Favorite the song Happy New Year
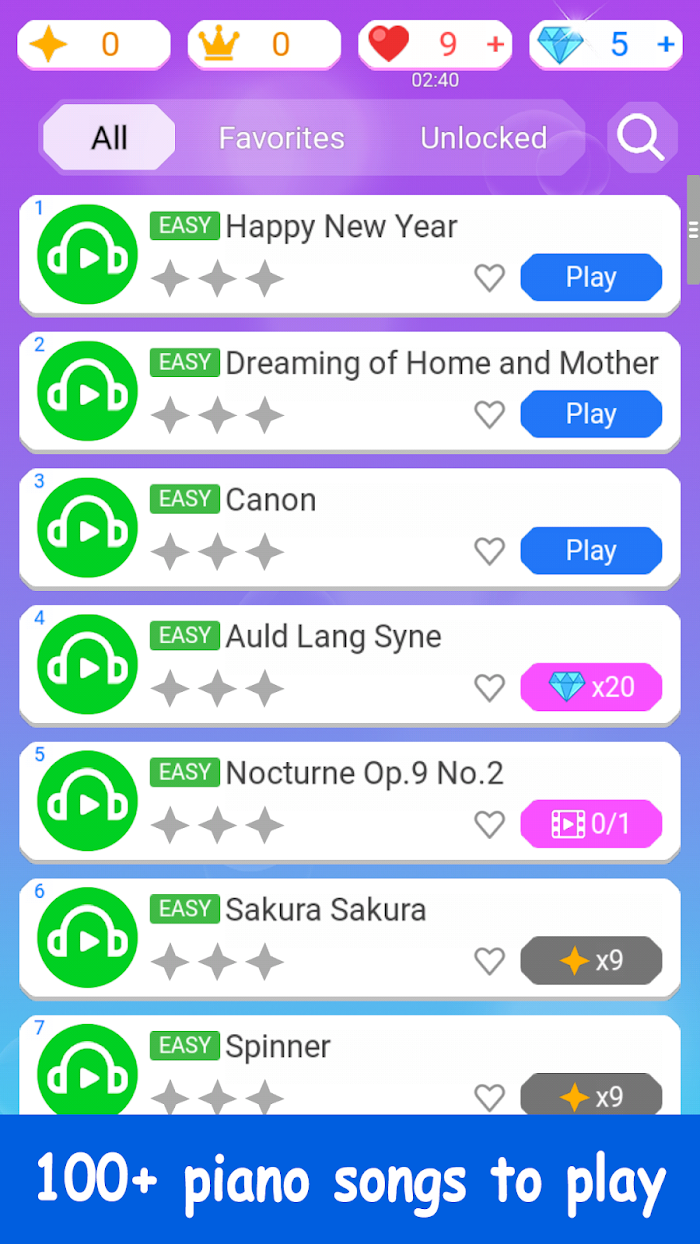700x1244 pixels. click(x=489, y=278)
